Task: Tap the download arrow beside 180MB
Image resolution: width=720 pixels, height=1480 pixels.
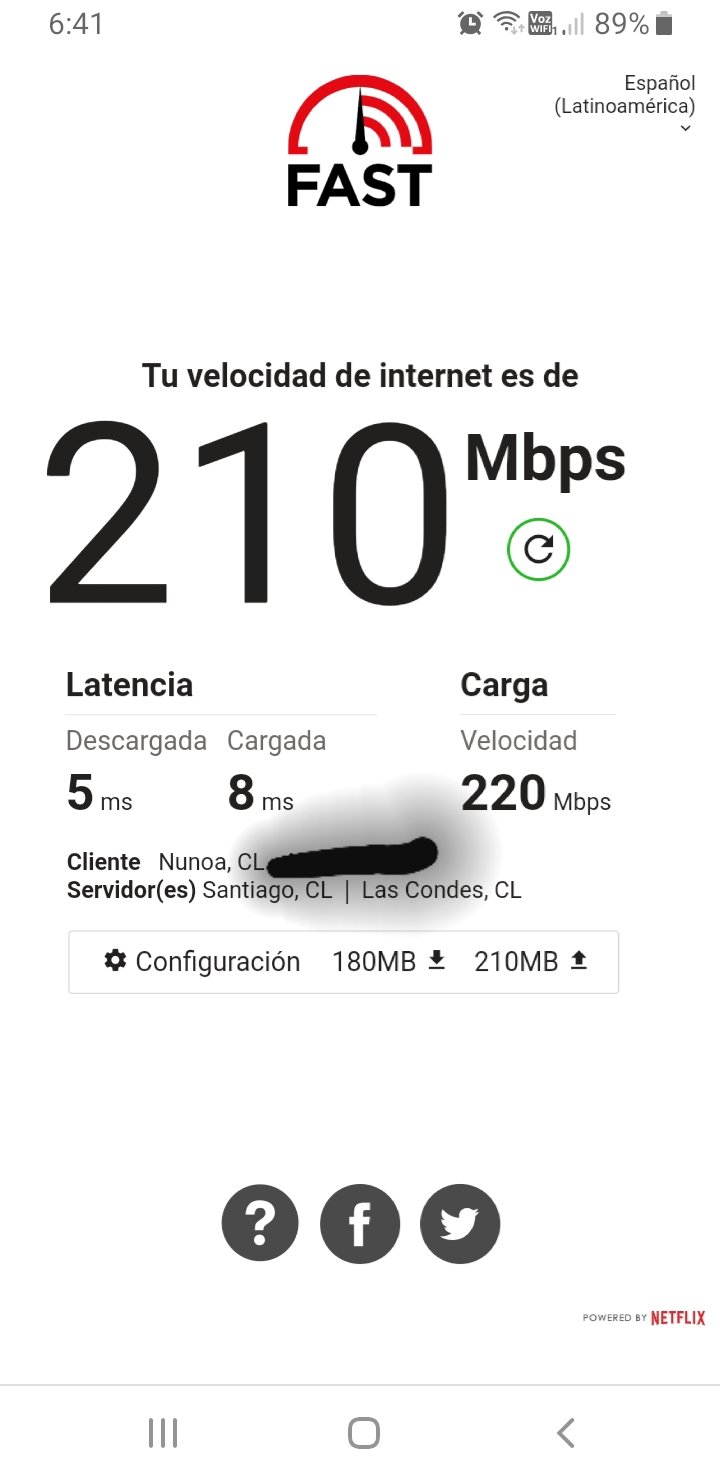Action: (x=435, y=960)
